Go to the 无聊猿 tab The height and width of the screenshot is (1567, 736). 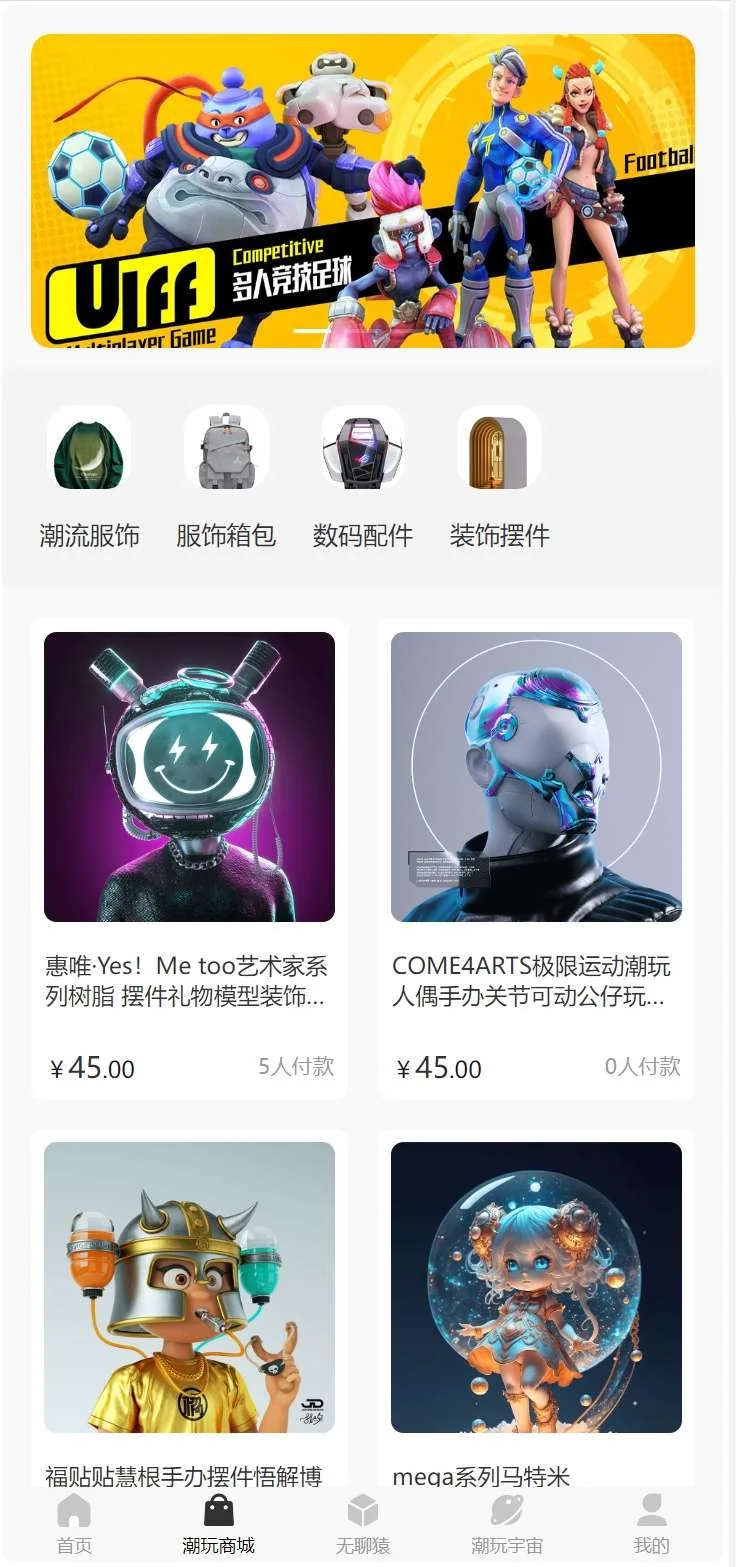(362, 1524)
